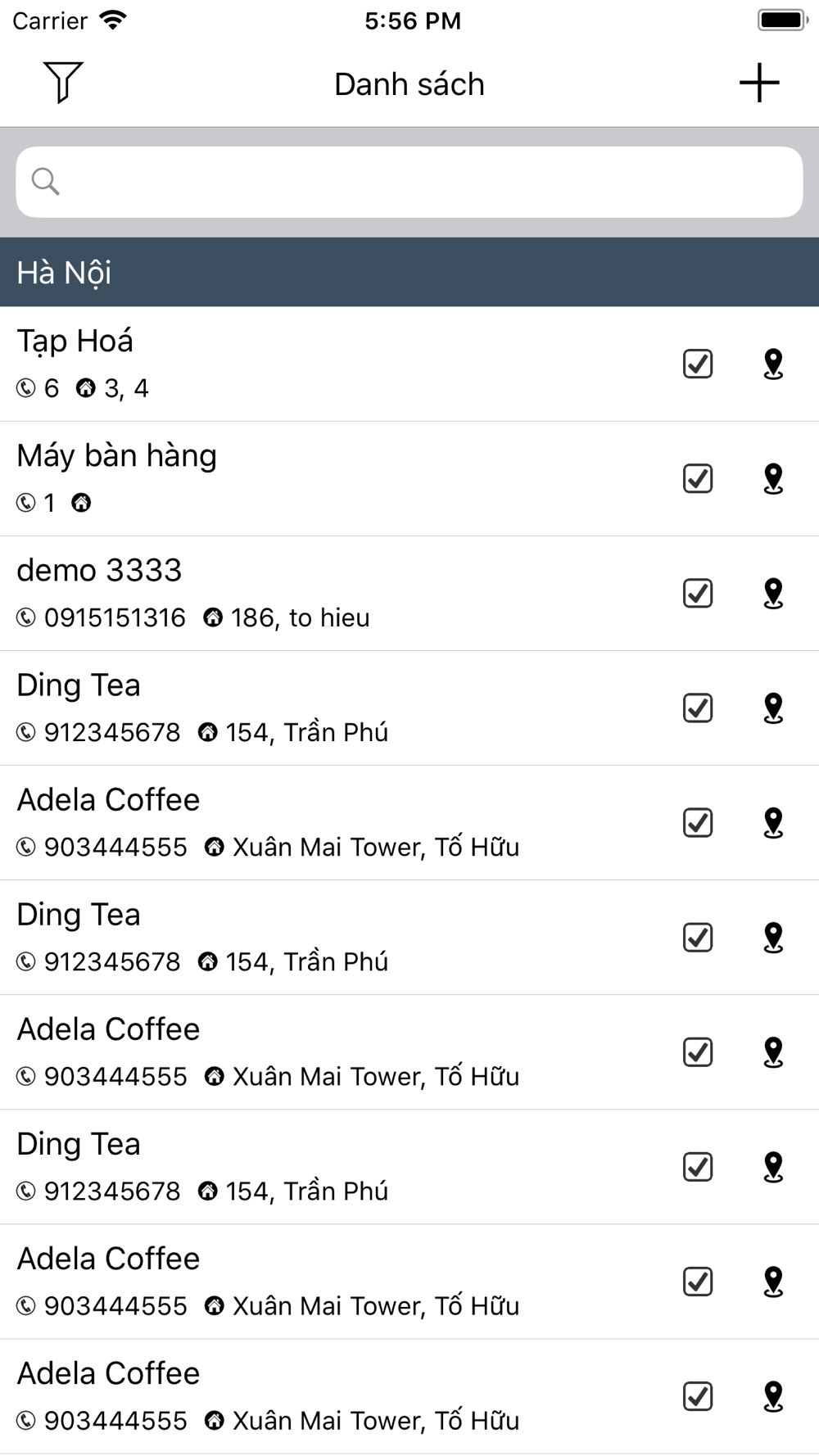
Task: Show map location for Tạp Hoá
Action: (x=773, y=364)
